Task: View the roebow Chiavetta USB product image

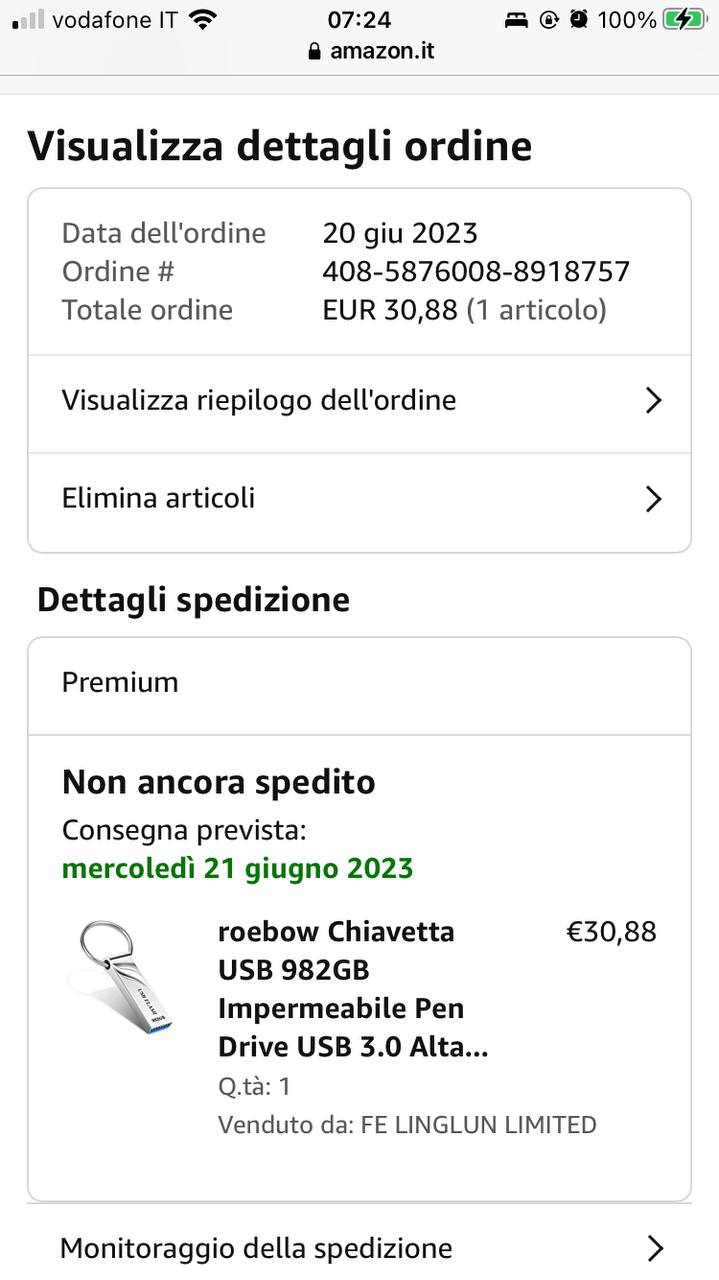Action: (123, 978)
